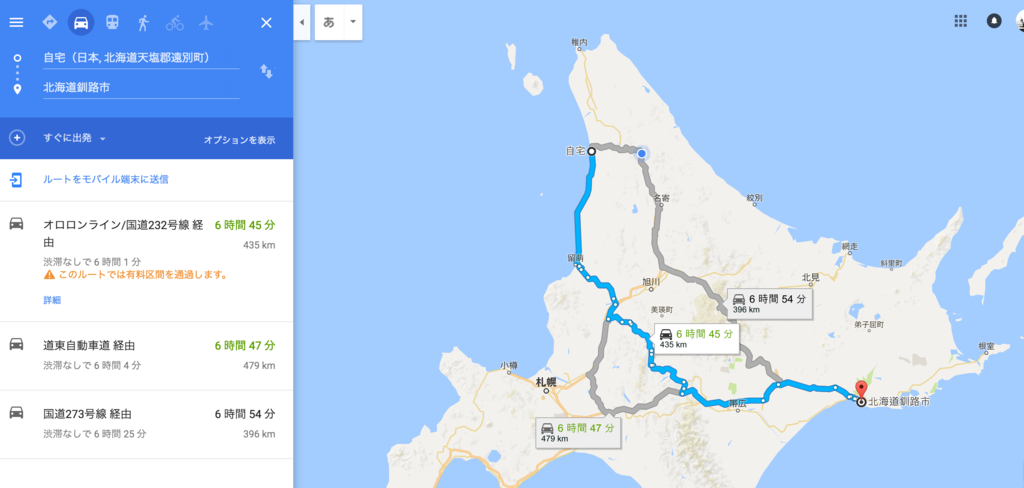Edit the starting point 自宅 field
The height and width of the screenshot is (488, 1024).
140,58
